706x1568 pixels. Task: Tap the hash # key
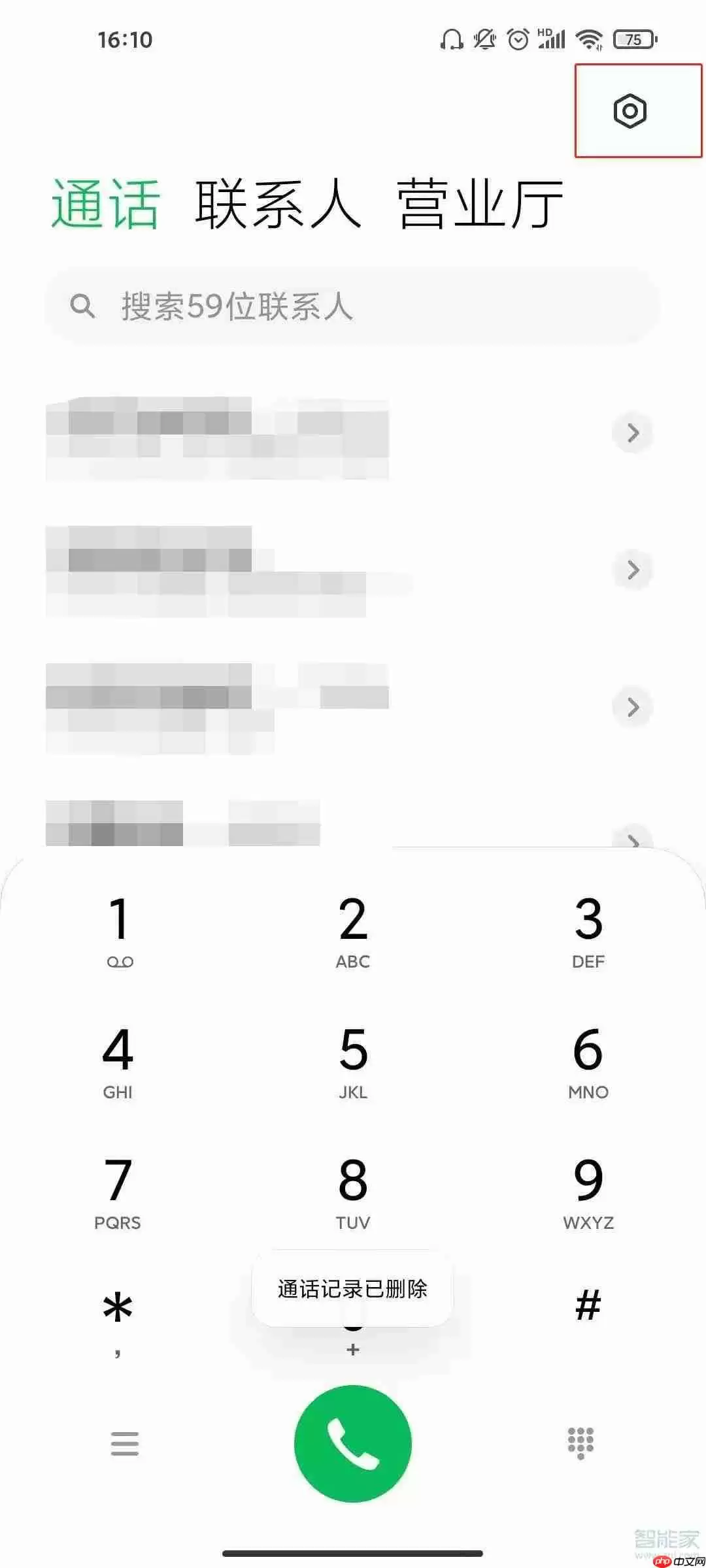[588, 1307]
